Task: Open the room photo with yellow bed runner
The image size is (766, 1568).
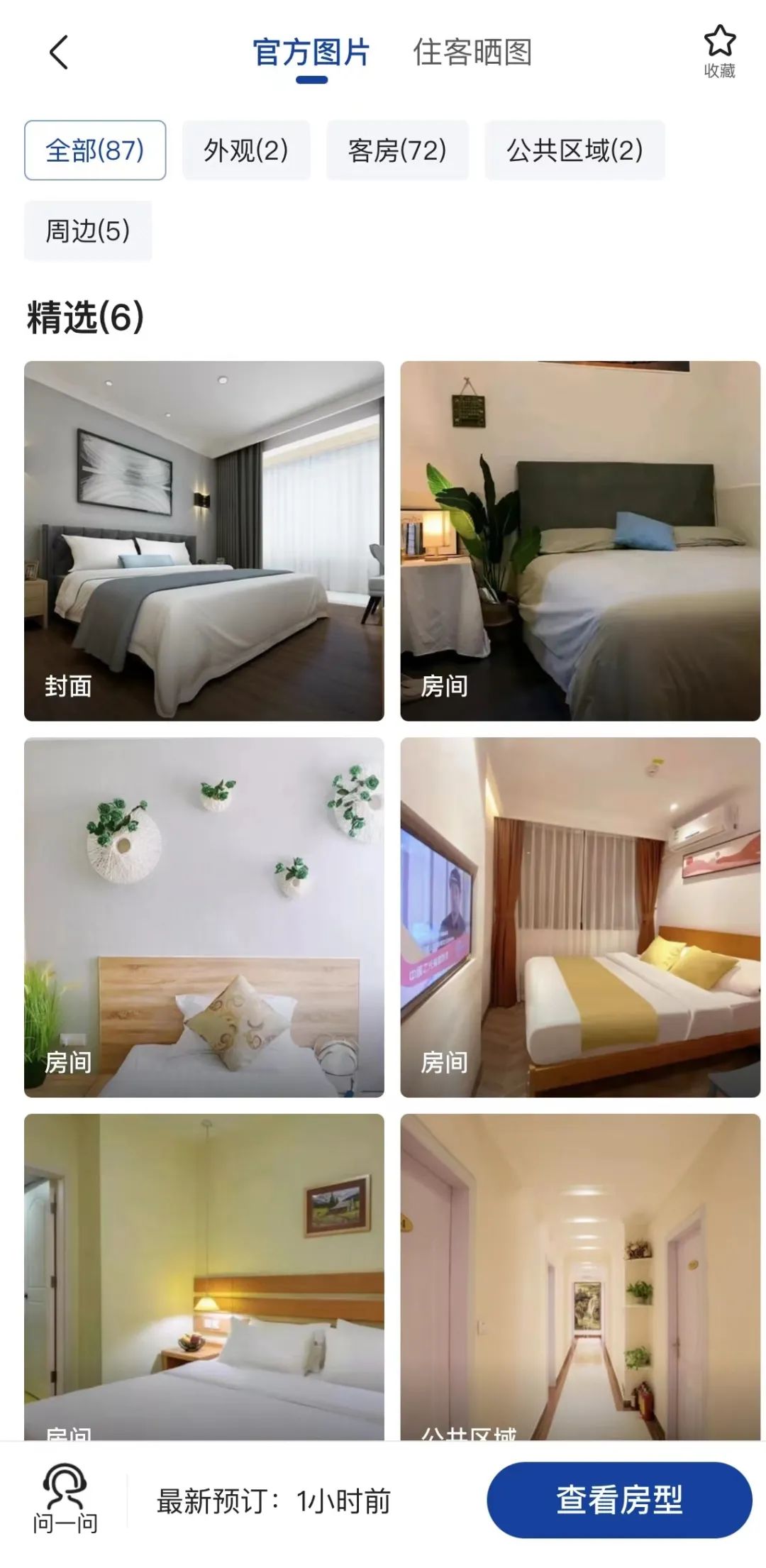Action: [x=580, y=917]
